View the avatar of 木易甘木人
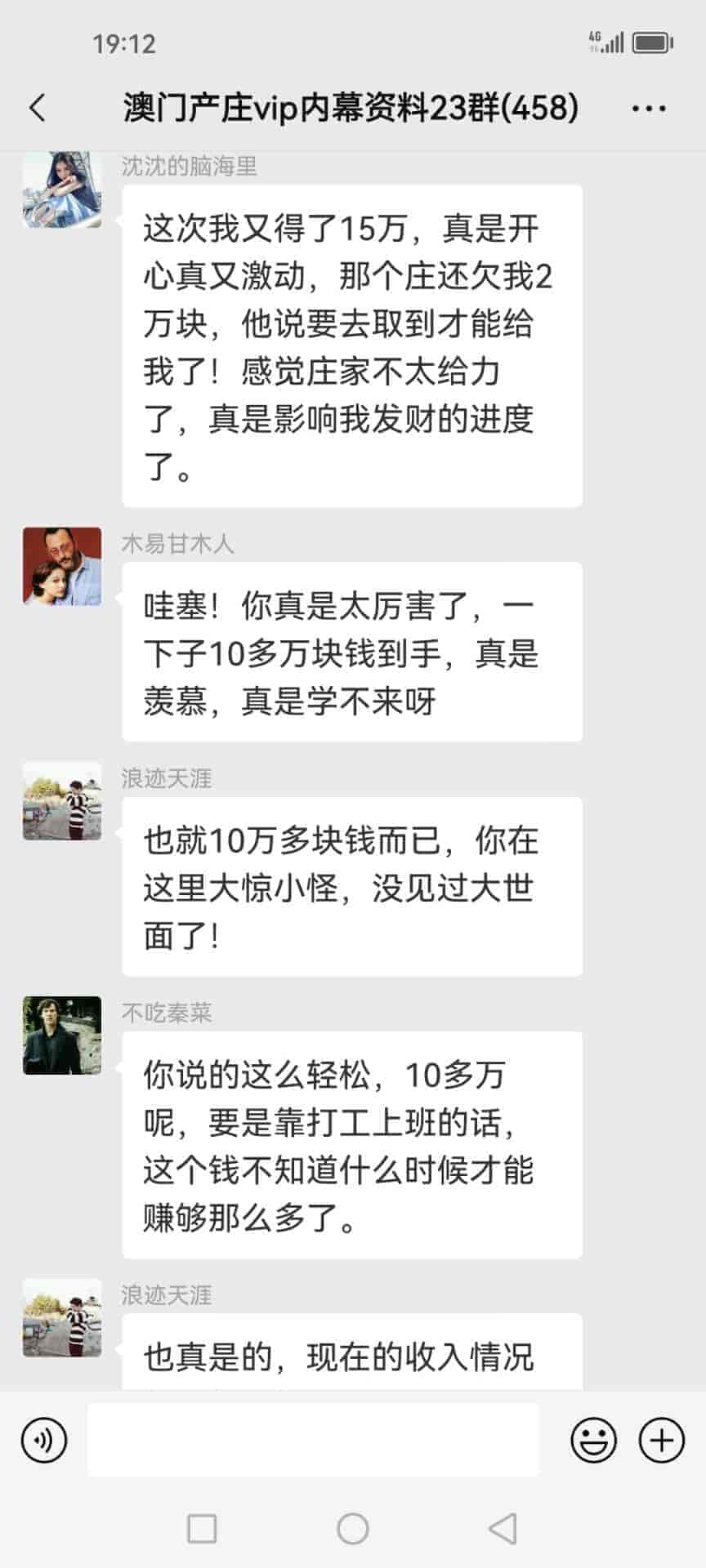 (x=62, y=566)
